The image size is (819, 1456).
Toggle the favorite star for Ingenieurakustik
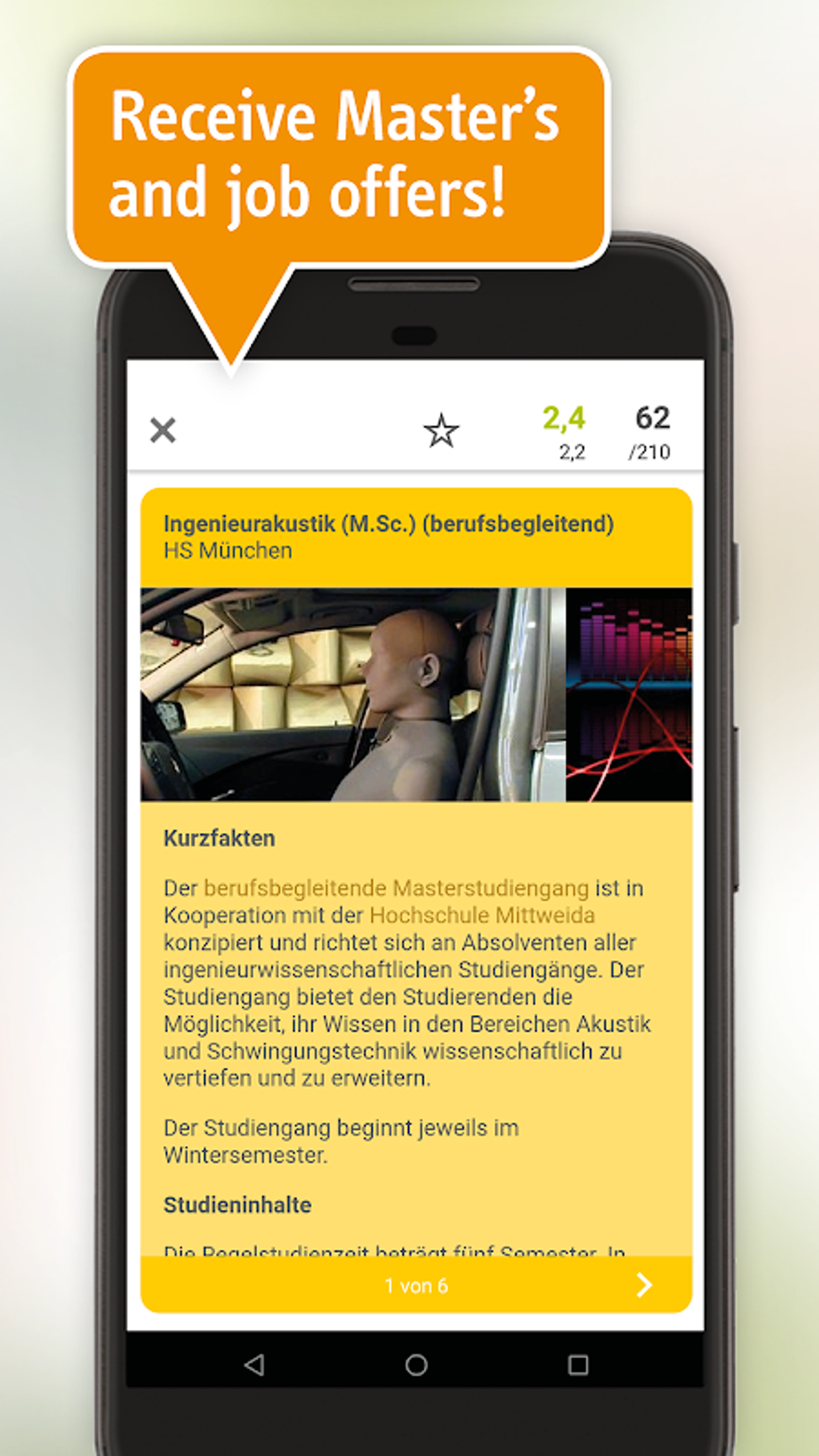coord(442,430)
